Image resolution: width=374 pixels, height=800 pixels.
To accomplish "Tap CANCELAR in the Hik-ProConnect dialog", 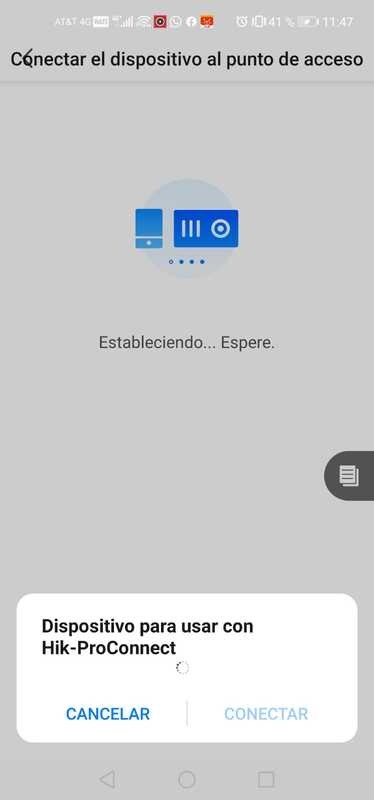I will click(108, 713).
